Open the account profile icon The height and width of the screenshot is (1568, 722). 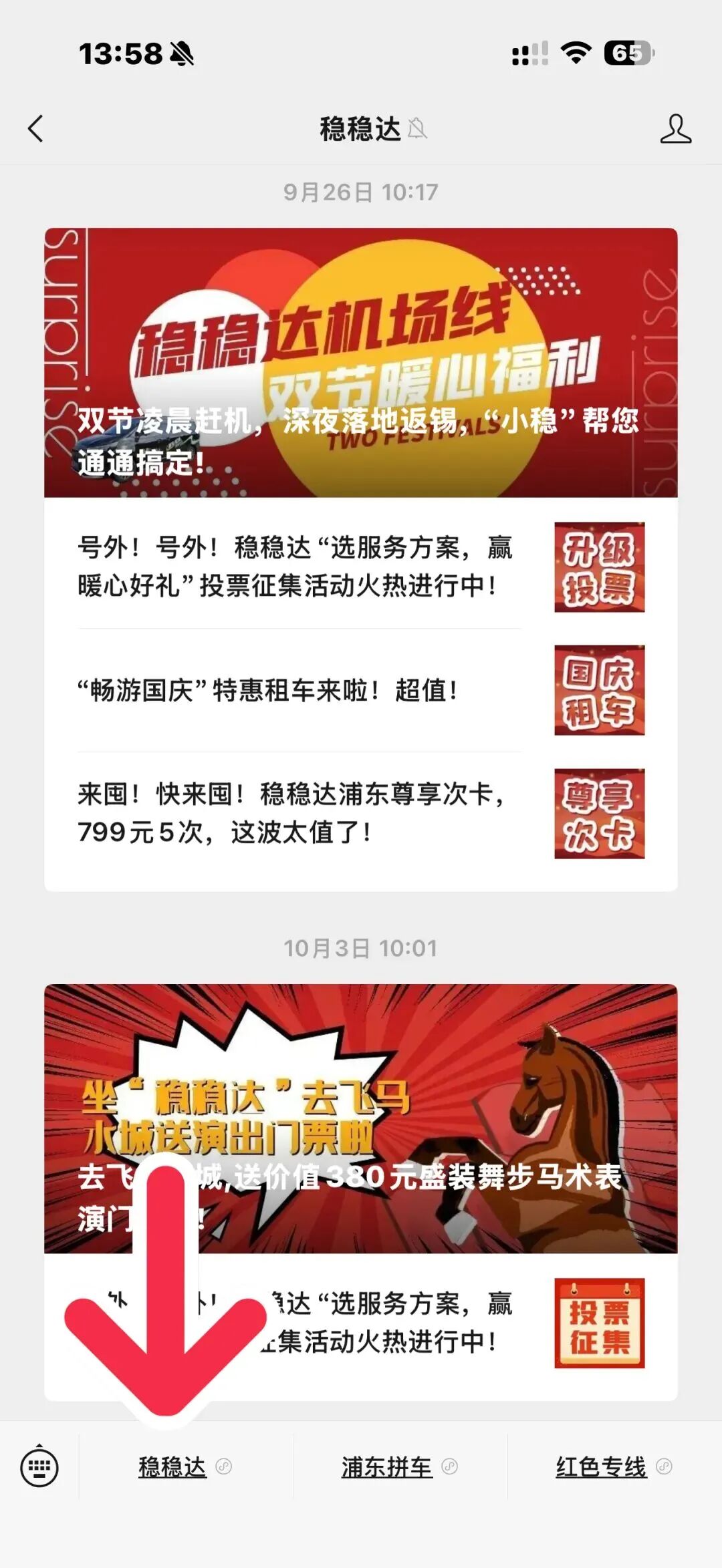pyautogui.click(x=675, y=128)
